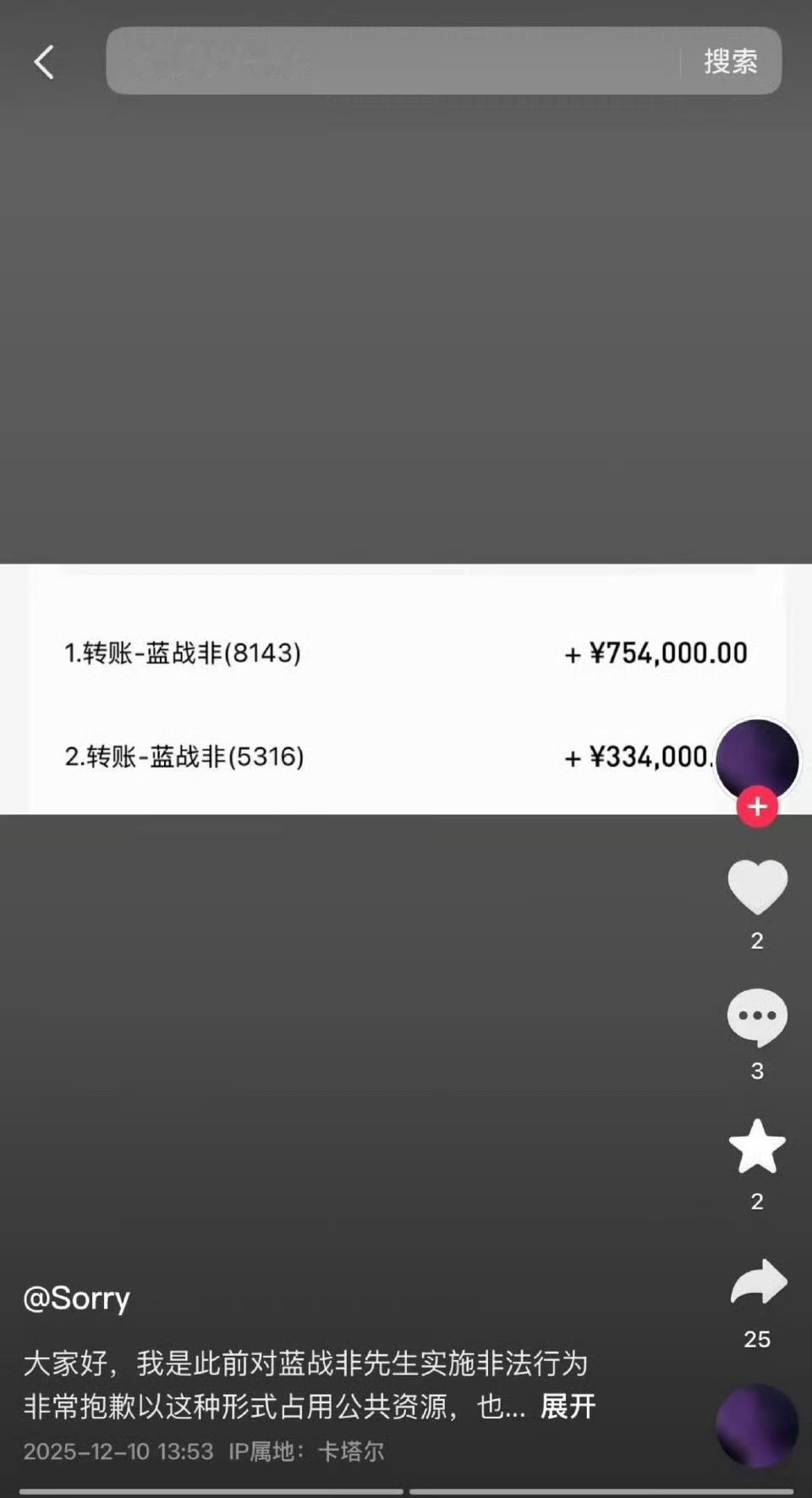This screenshot has height=1498, width=812.
Task: Tap the comment count number 3
Action: tap(757, 1070)
